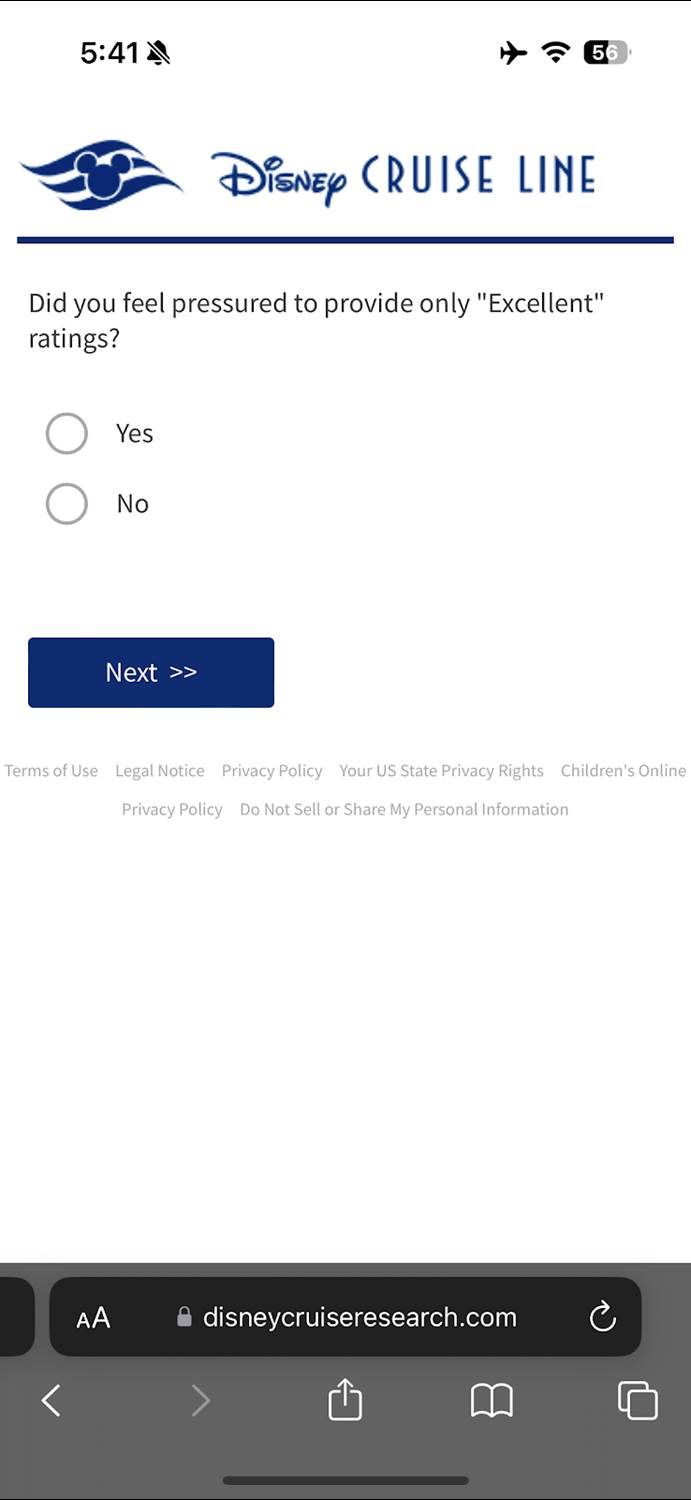Select the No radio button
Screen dimensions: 691x1500
[x=67, y=504]
